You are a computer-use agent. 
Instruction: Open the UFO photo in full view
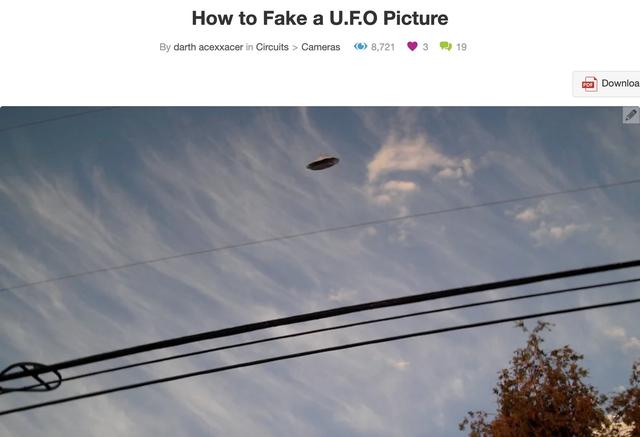click(x=320, y=270)
